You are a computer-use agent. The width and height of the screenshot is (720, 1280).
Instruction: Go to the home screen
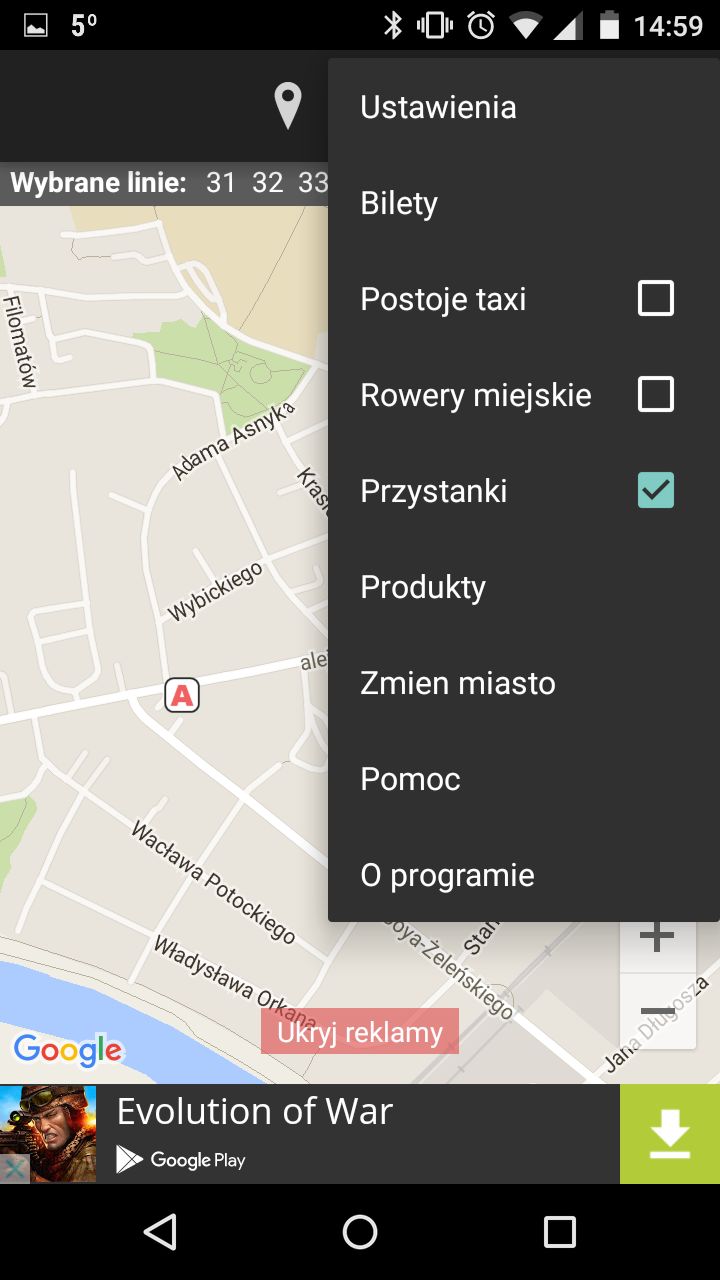tap(360, 1232)
